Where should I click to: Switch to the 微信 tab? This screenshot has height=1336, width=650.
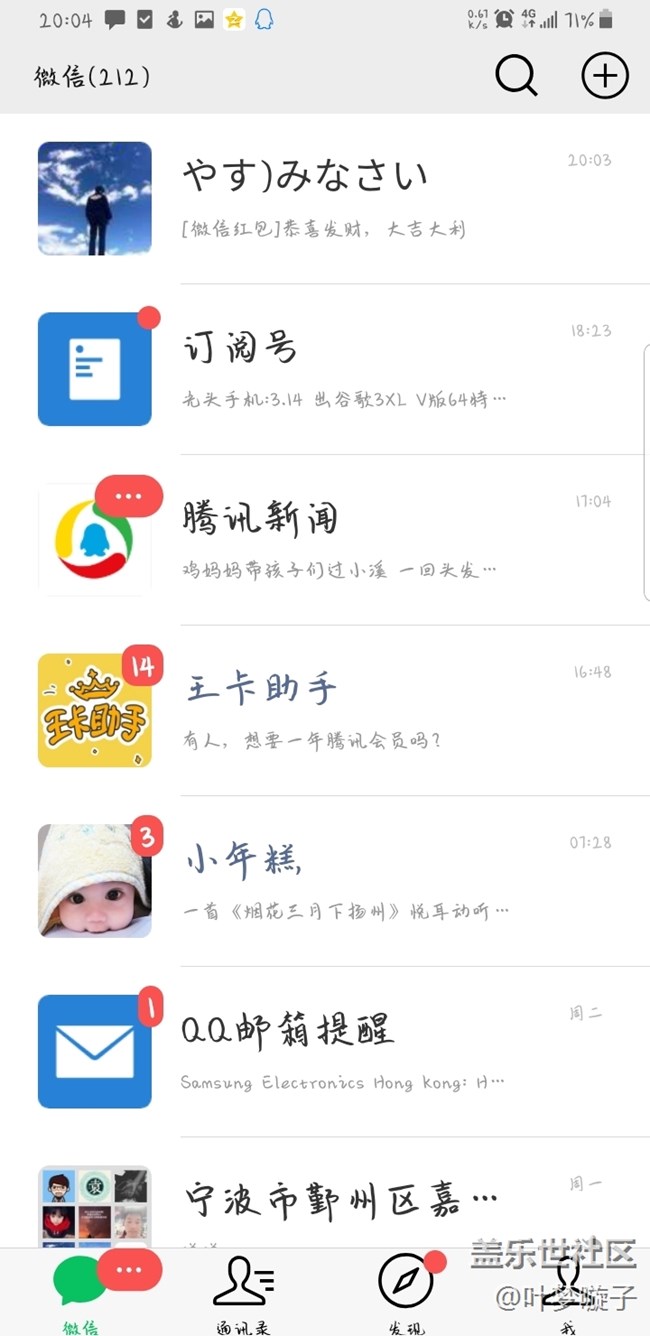tap(82, 1292)
